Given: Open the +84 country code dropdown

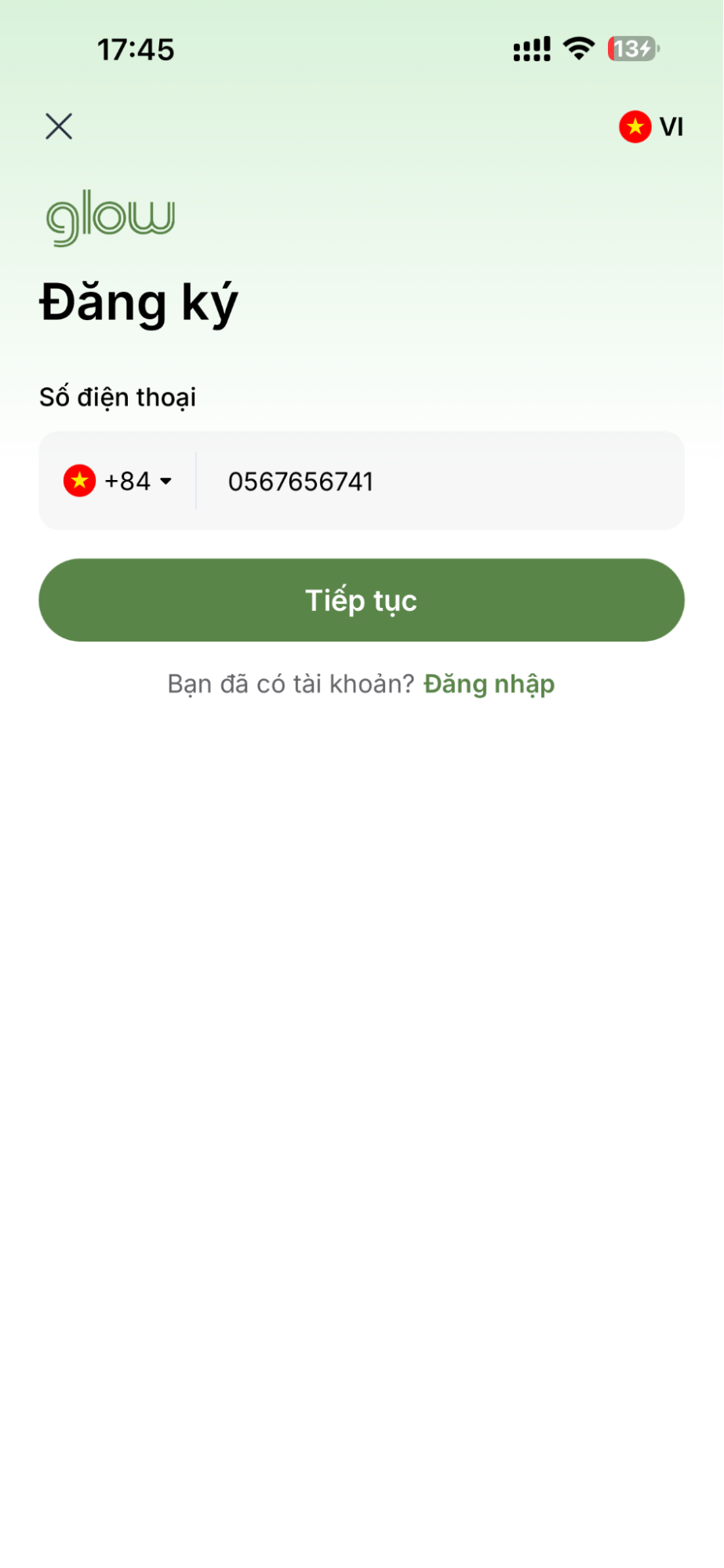Looking at the screenshot, I should coord(129,481).
